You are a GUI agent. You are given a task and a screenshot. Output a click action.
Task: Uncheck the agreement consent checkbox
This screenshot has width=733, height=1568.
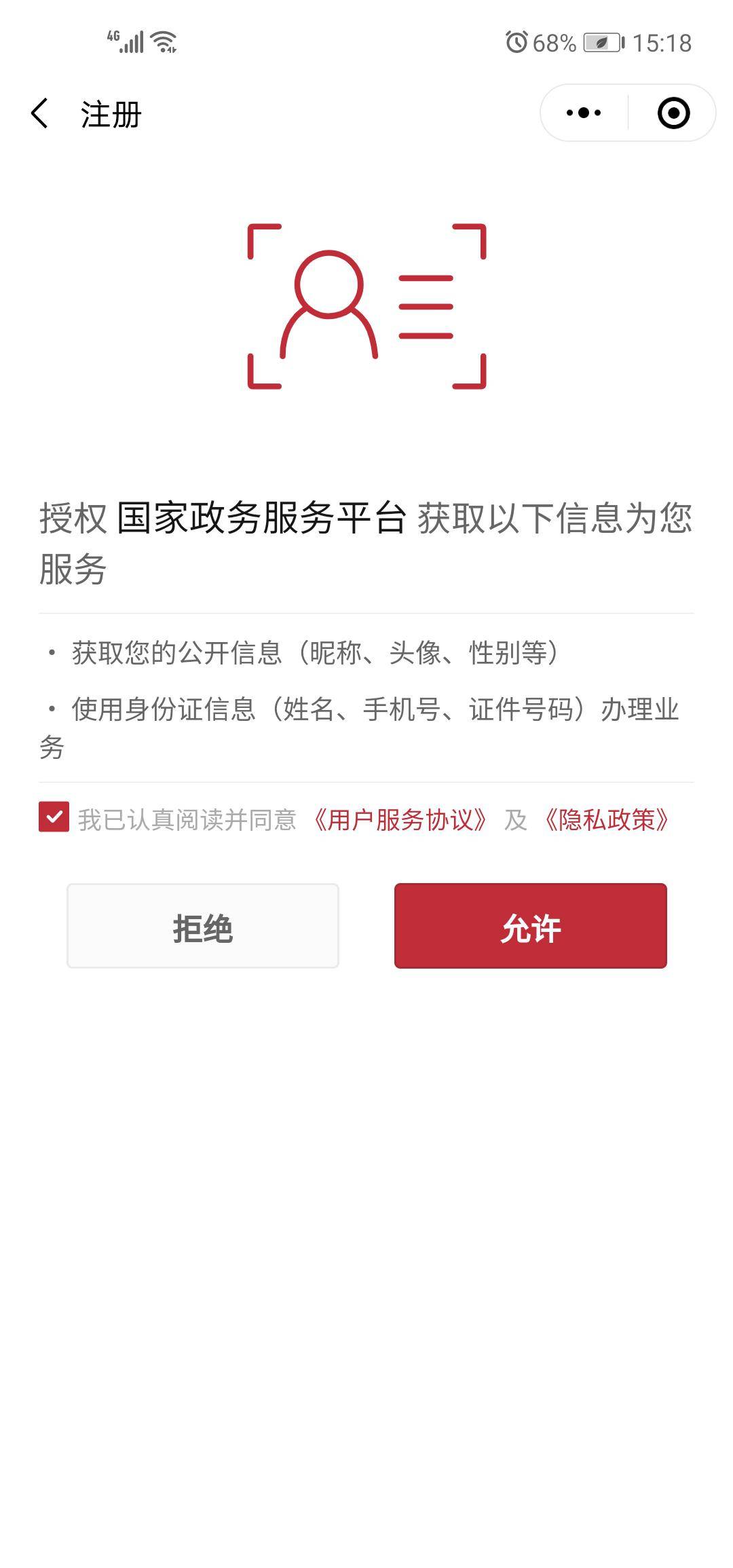click(x=54, y=819)
